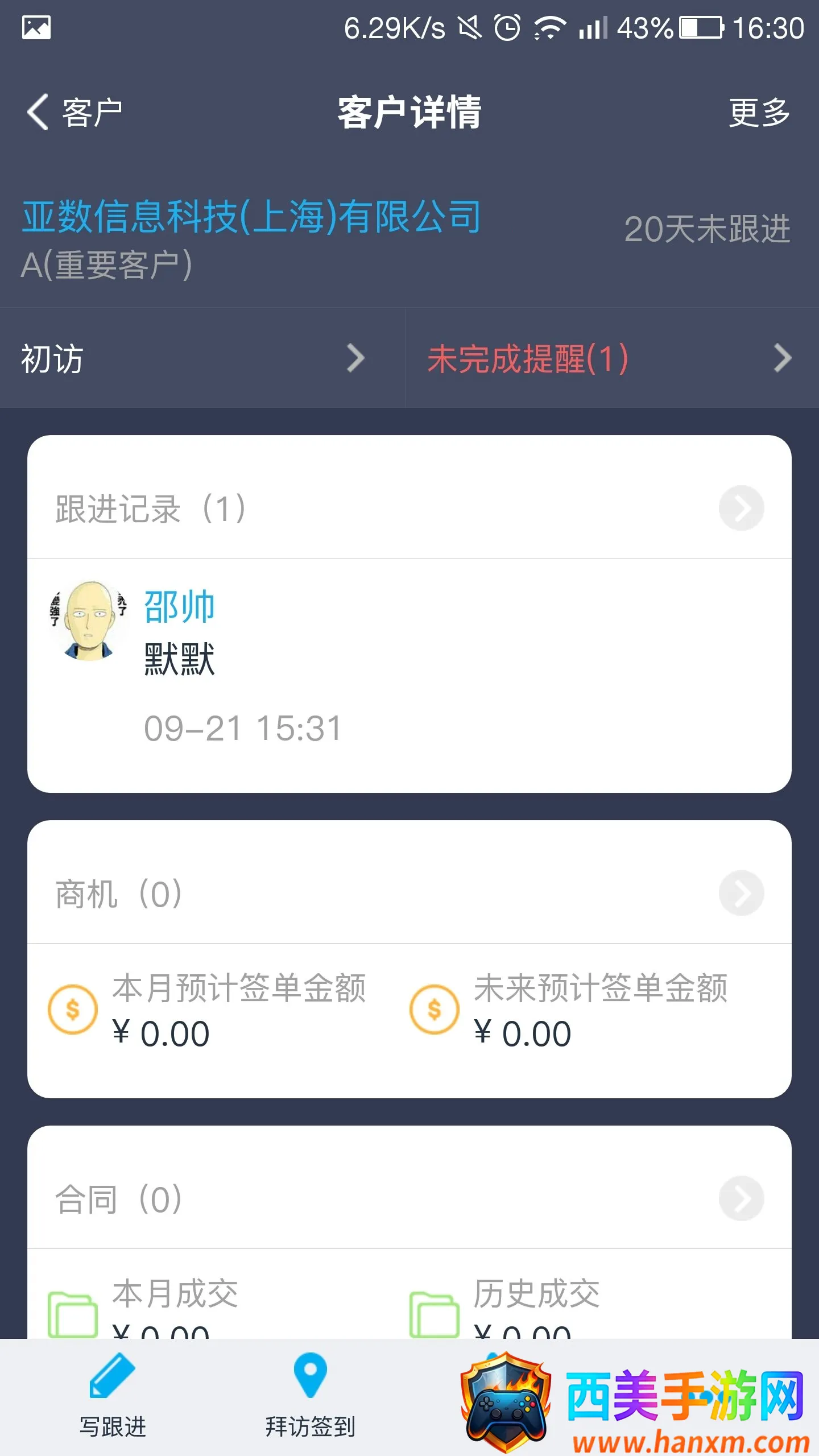The width and height of the screenshot is (819, 1456).
Task: Go back to the 客户 list
Action: [x=74, y=113]
